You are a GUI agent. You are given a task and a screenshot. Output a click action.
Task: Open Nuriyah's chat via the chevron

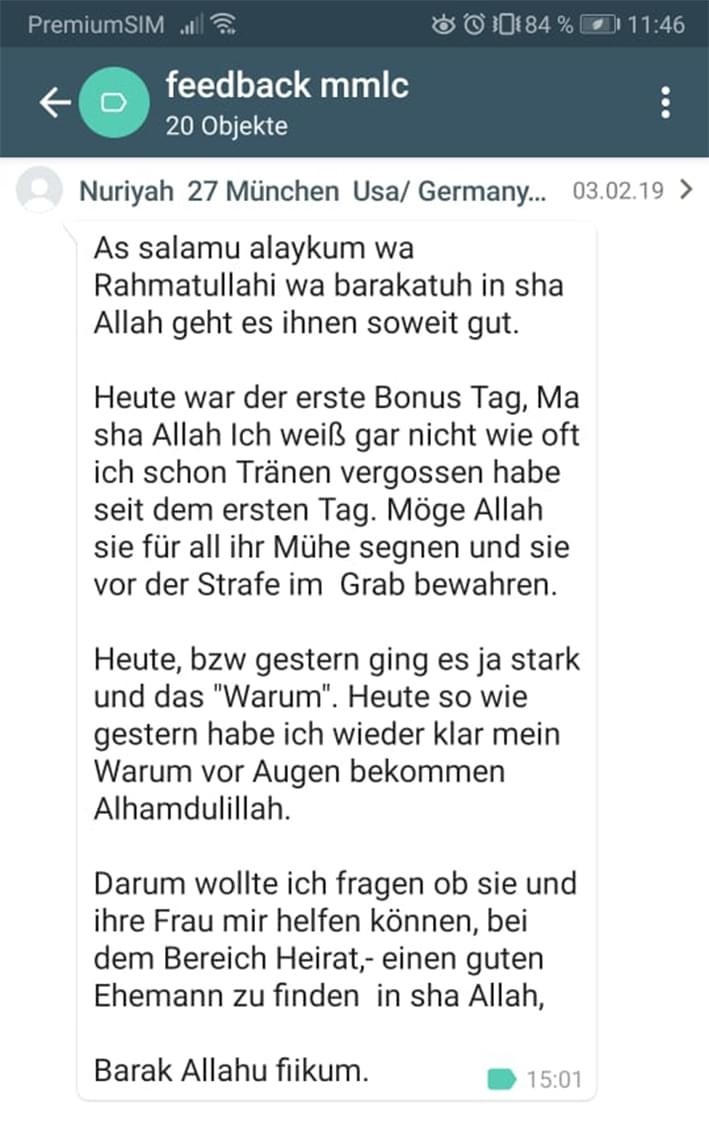[x=686, y=190]
